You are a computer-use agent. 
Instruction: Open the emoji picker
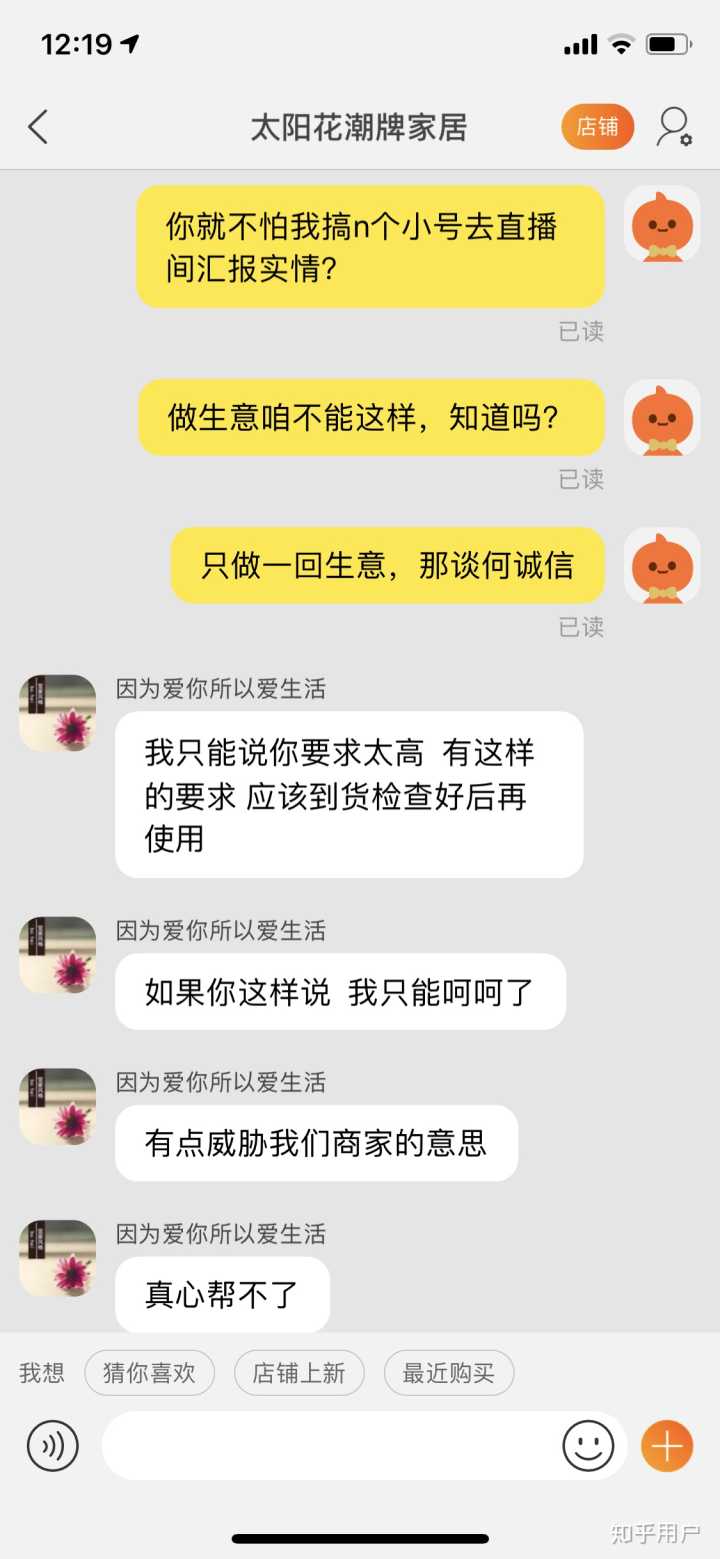tap(587, 1445)
